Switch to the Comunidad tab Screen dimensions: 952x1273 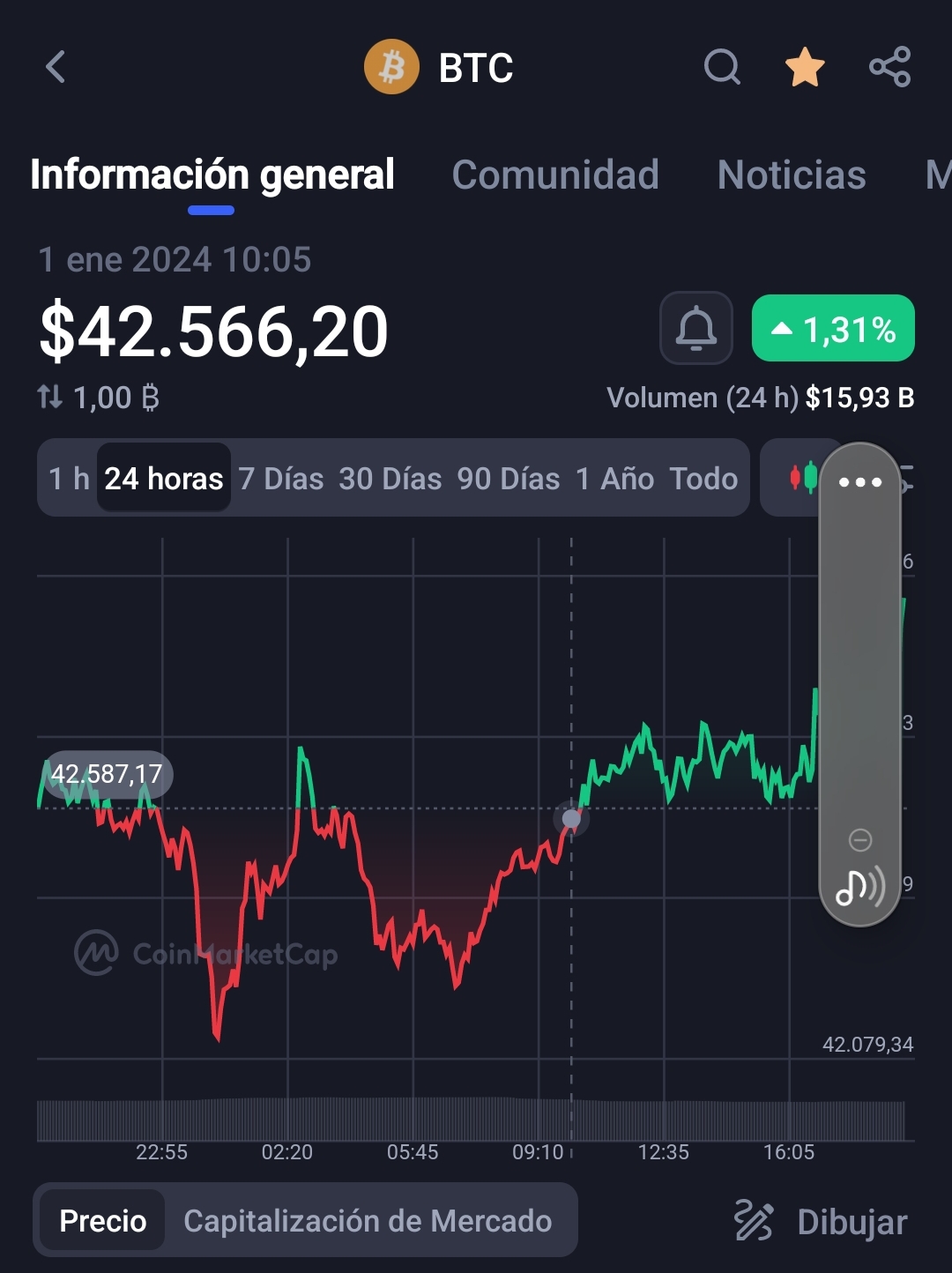click(555, 175)
